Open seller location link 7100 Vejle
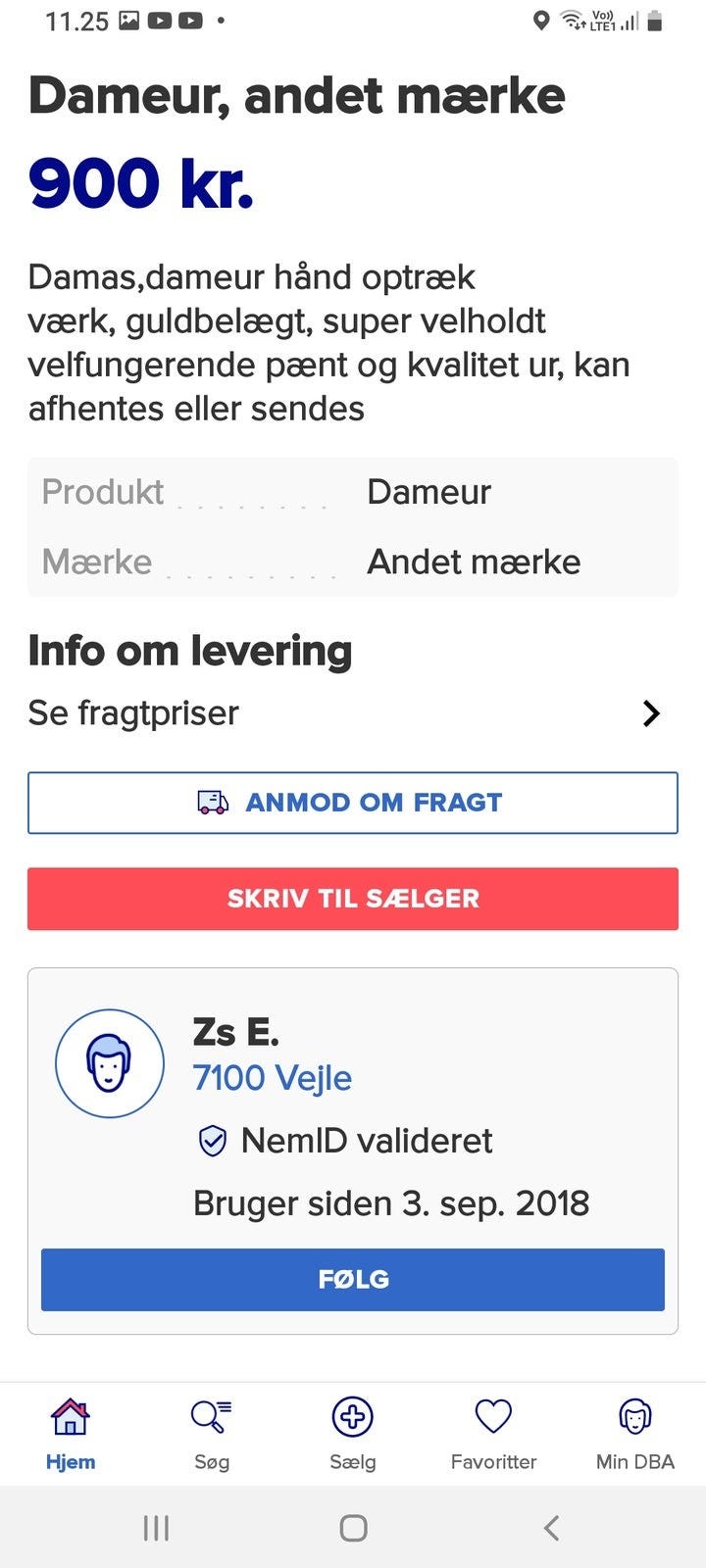706x1568 pixels. [273, 1077]
